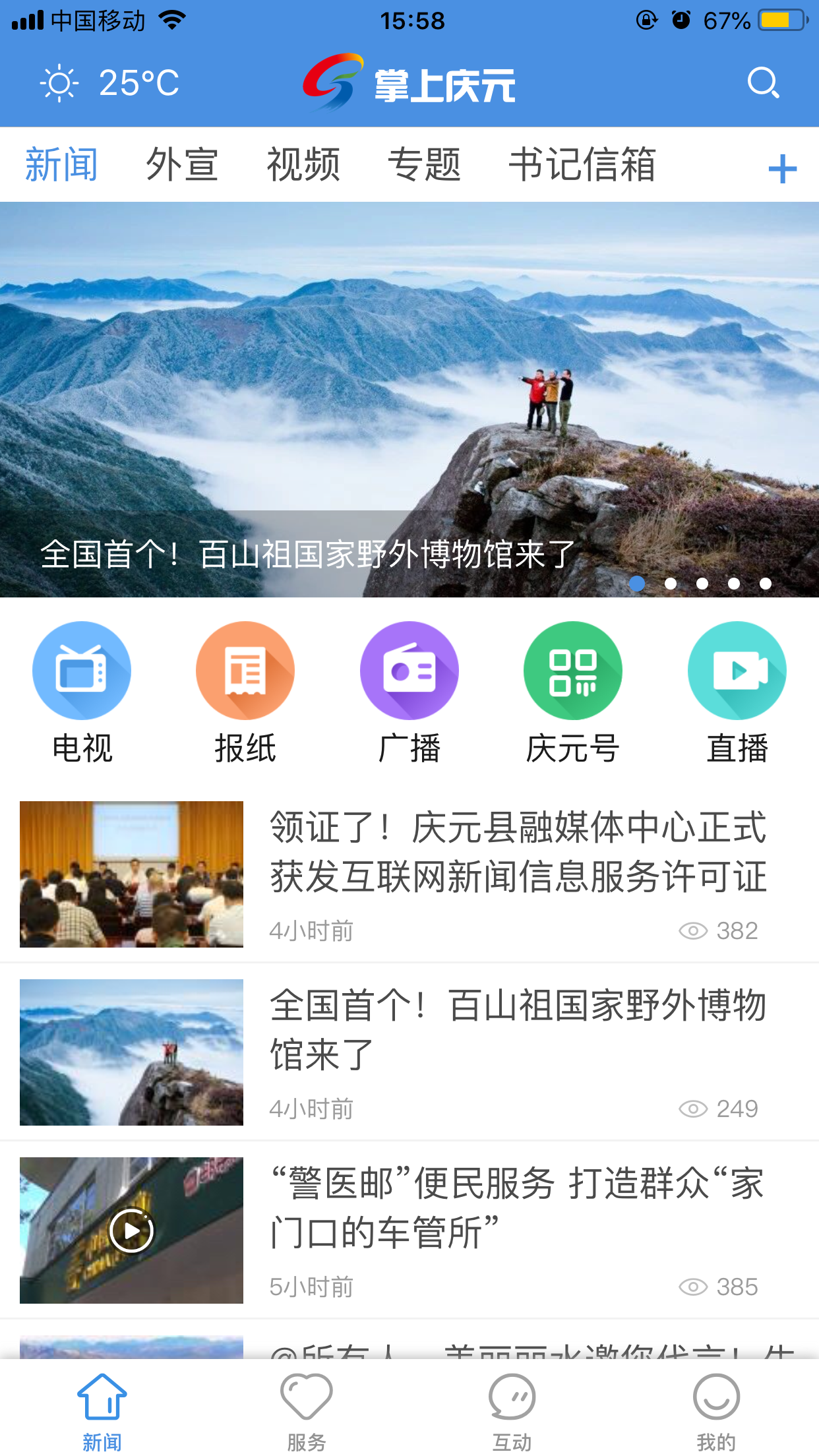Screen dimensions: 819x1456
Task: Open the 融媒体中心 news thumbnail image
Action: [x=131, y=875]
